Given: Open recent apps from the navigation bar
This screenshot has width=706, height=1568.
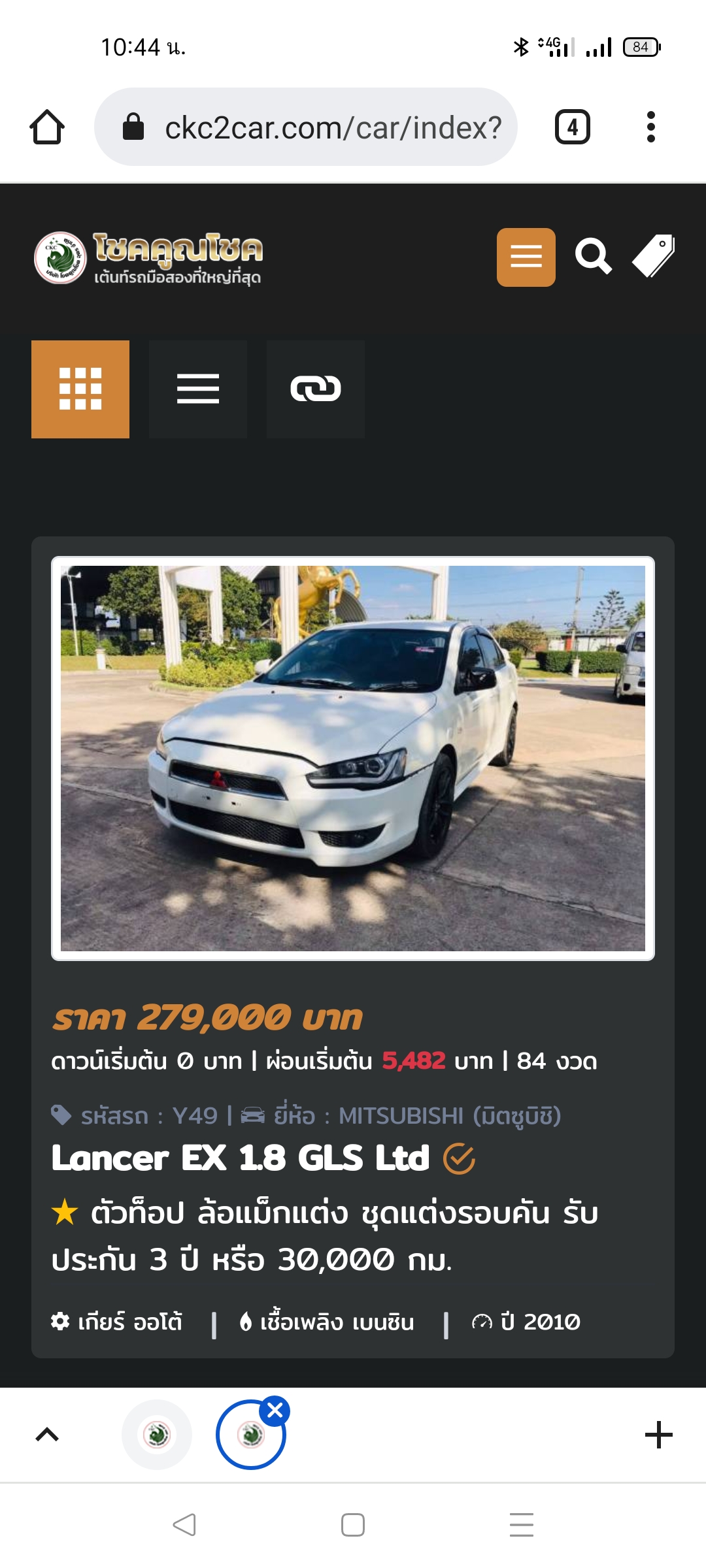Looking at the screenshot, I should 521,1525.
